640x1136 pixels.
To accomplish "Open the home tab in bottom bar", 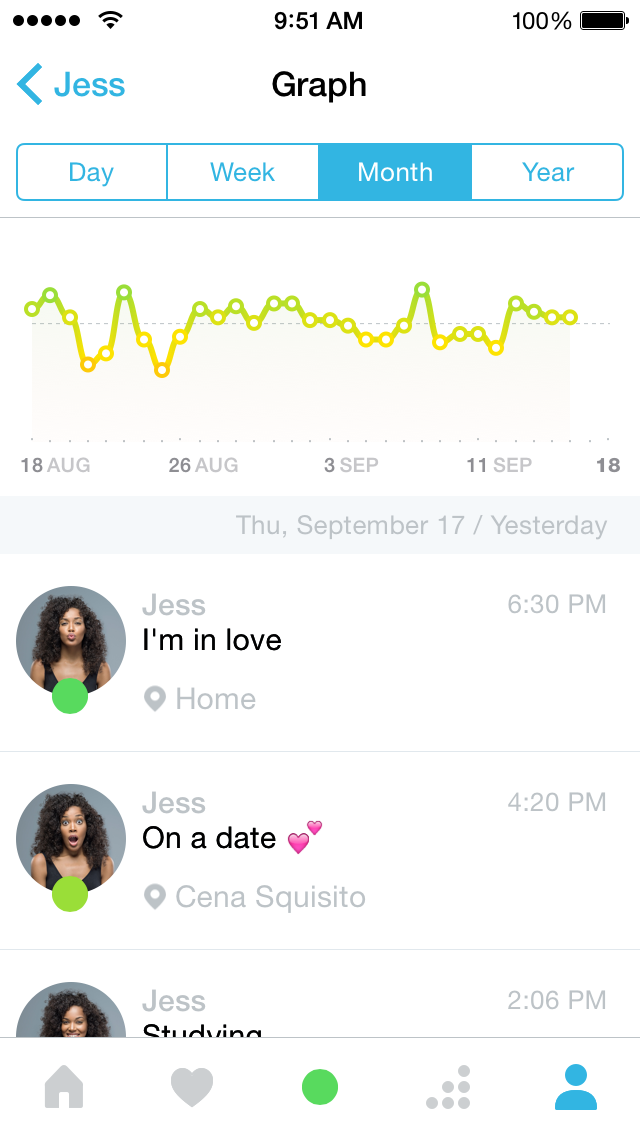I will (x=64, y=1087).
